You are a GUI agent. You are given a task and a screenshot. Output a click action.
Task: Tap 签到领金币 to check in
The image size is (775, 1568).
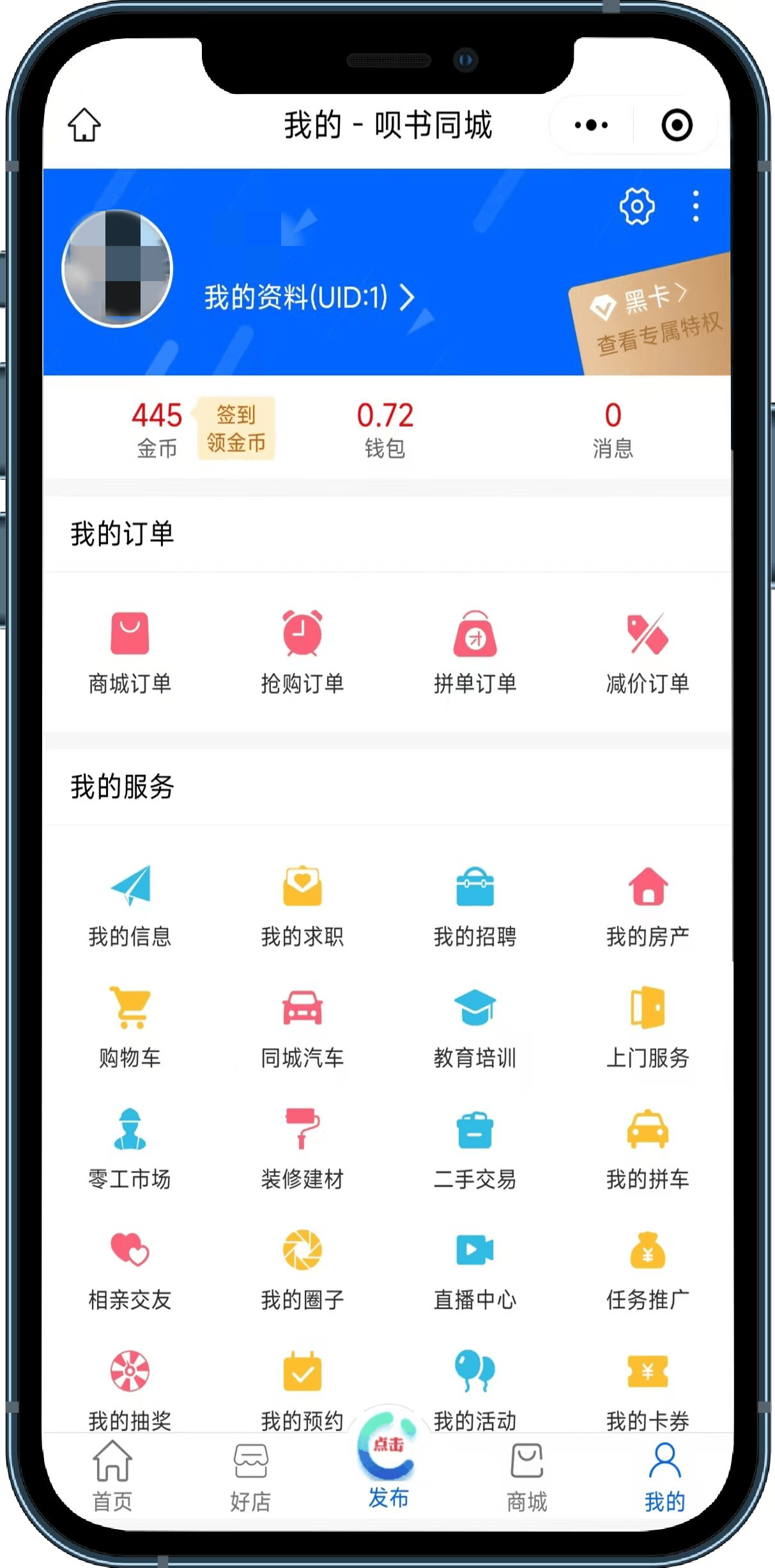point(236,428)
